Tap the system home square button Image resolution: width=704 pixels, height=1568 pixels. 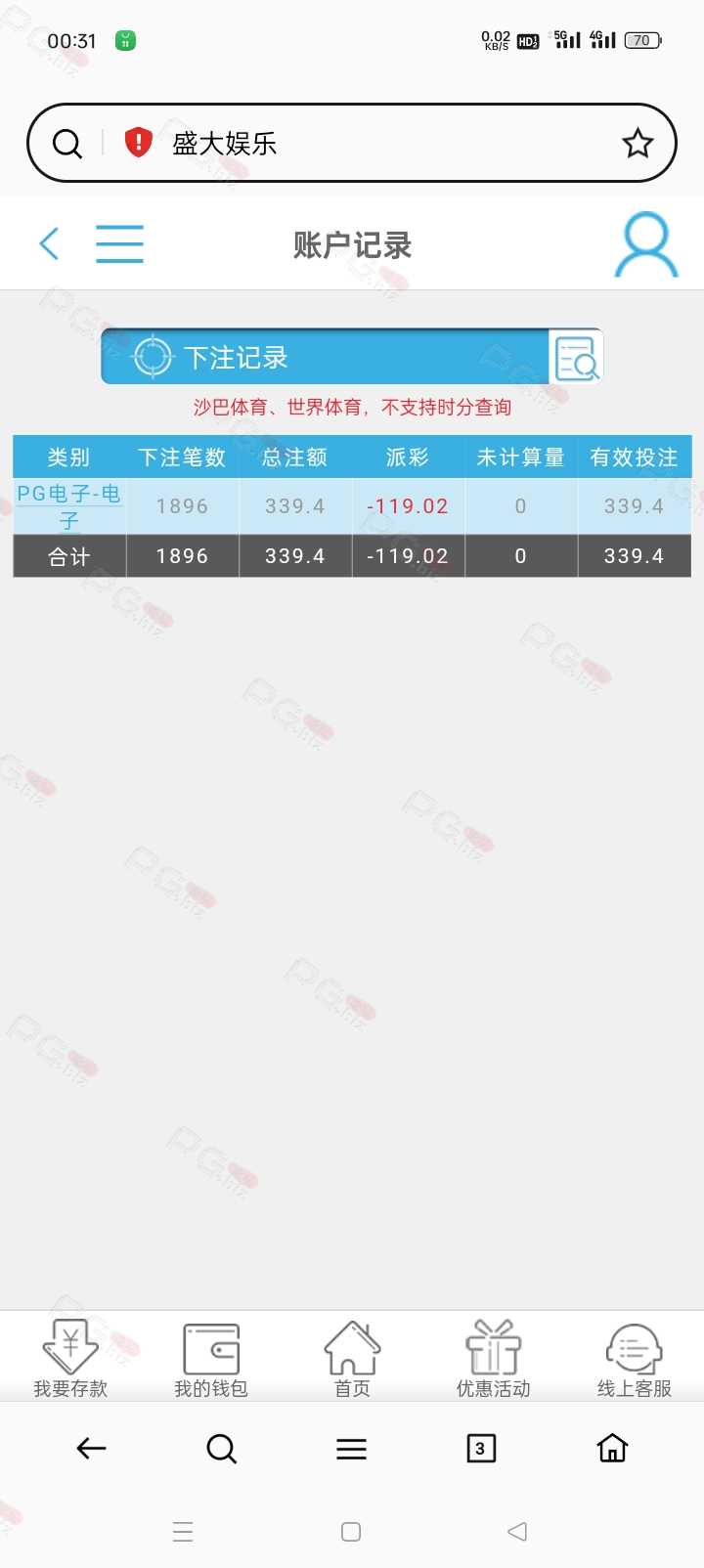tap(351, 1531)
